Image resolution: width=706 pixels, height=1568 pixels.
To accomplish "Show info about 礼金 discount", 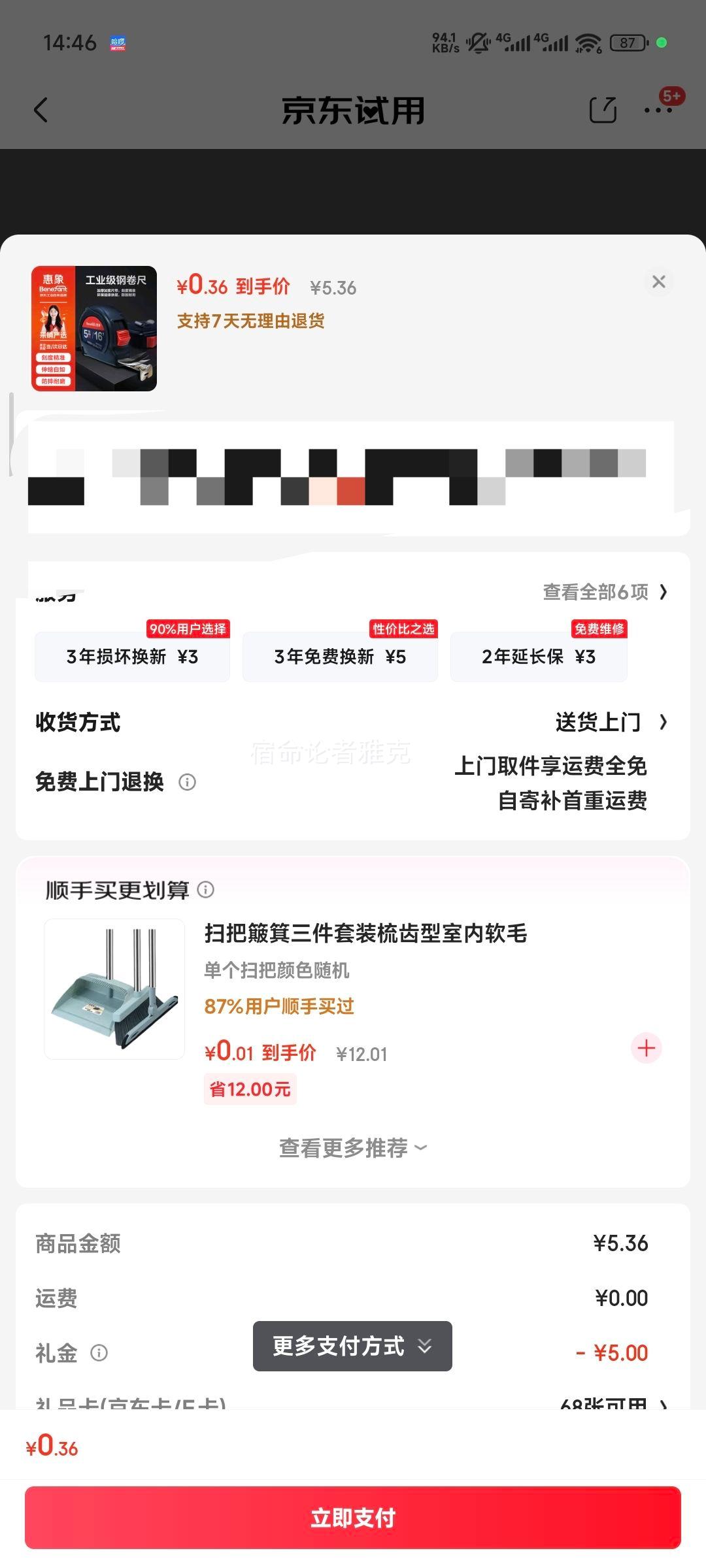I will [99, 1353].
